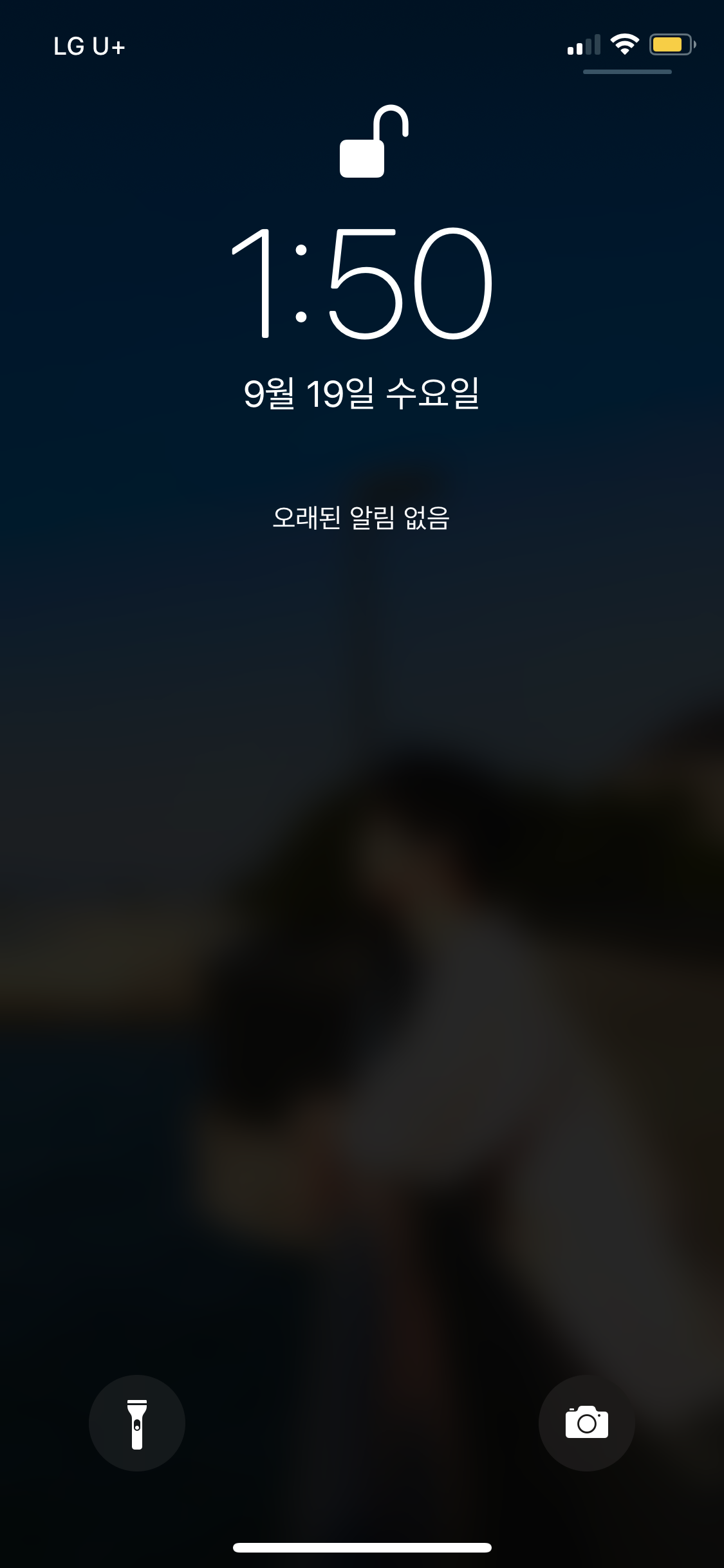Tap the date 9월 19일 수요일
The height and width of the screenshot is (1568, 724).
click(362, 391)
